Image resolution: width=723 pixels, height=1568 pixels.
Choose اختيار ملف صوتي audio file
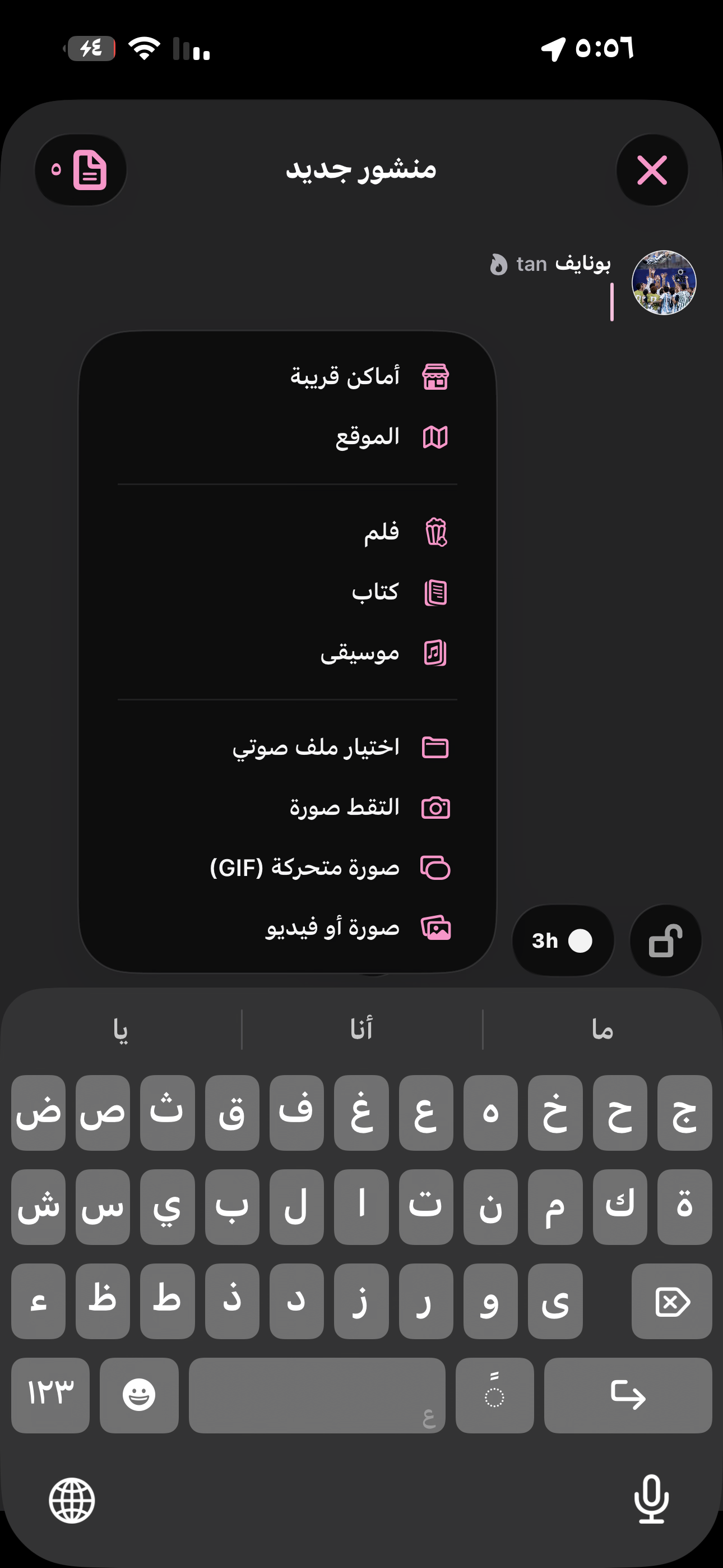click(x=288, y=748)
